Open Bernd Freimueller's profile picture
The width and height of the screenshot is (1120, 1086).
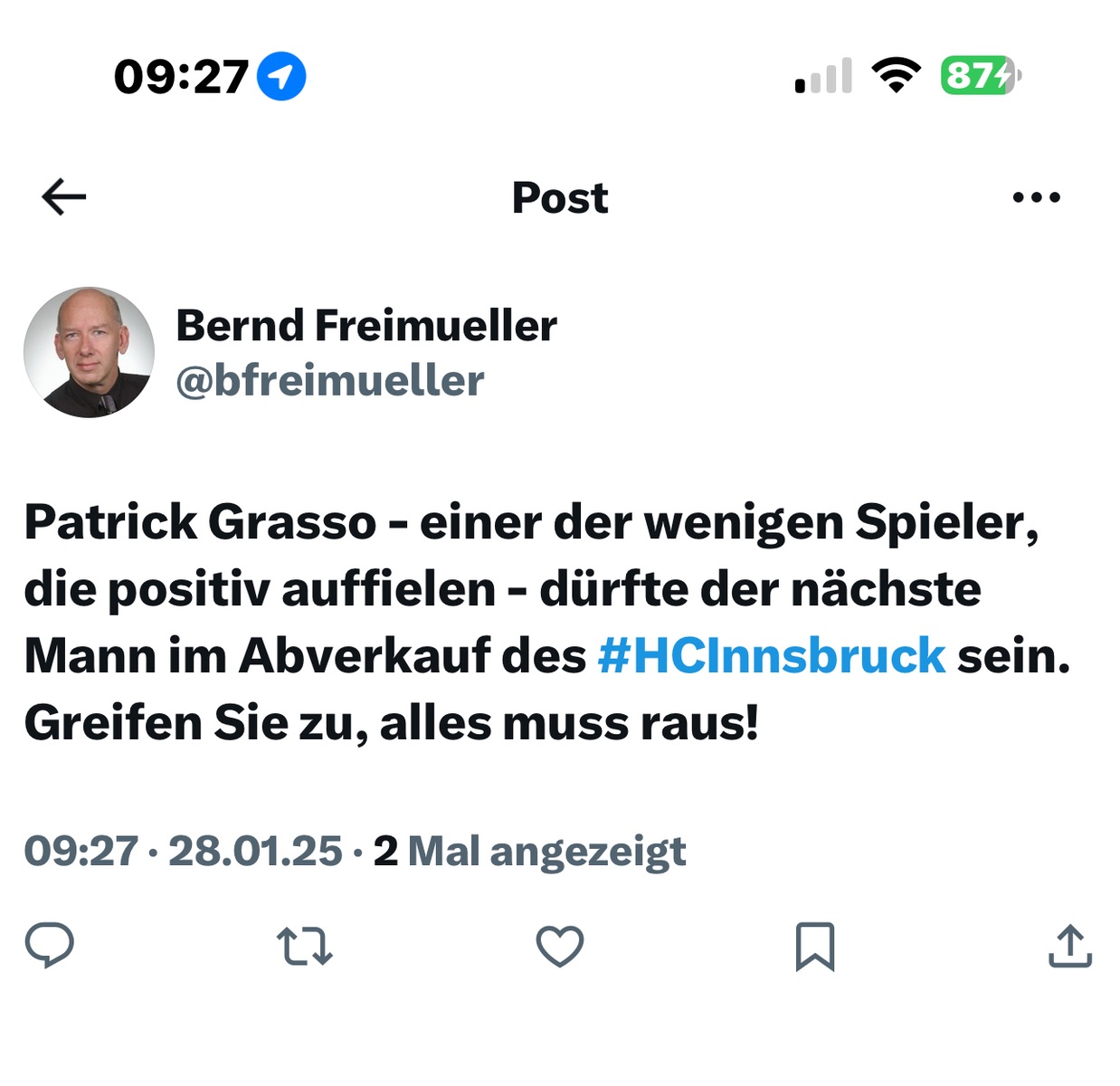point(89,352)
